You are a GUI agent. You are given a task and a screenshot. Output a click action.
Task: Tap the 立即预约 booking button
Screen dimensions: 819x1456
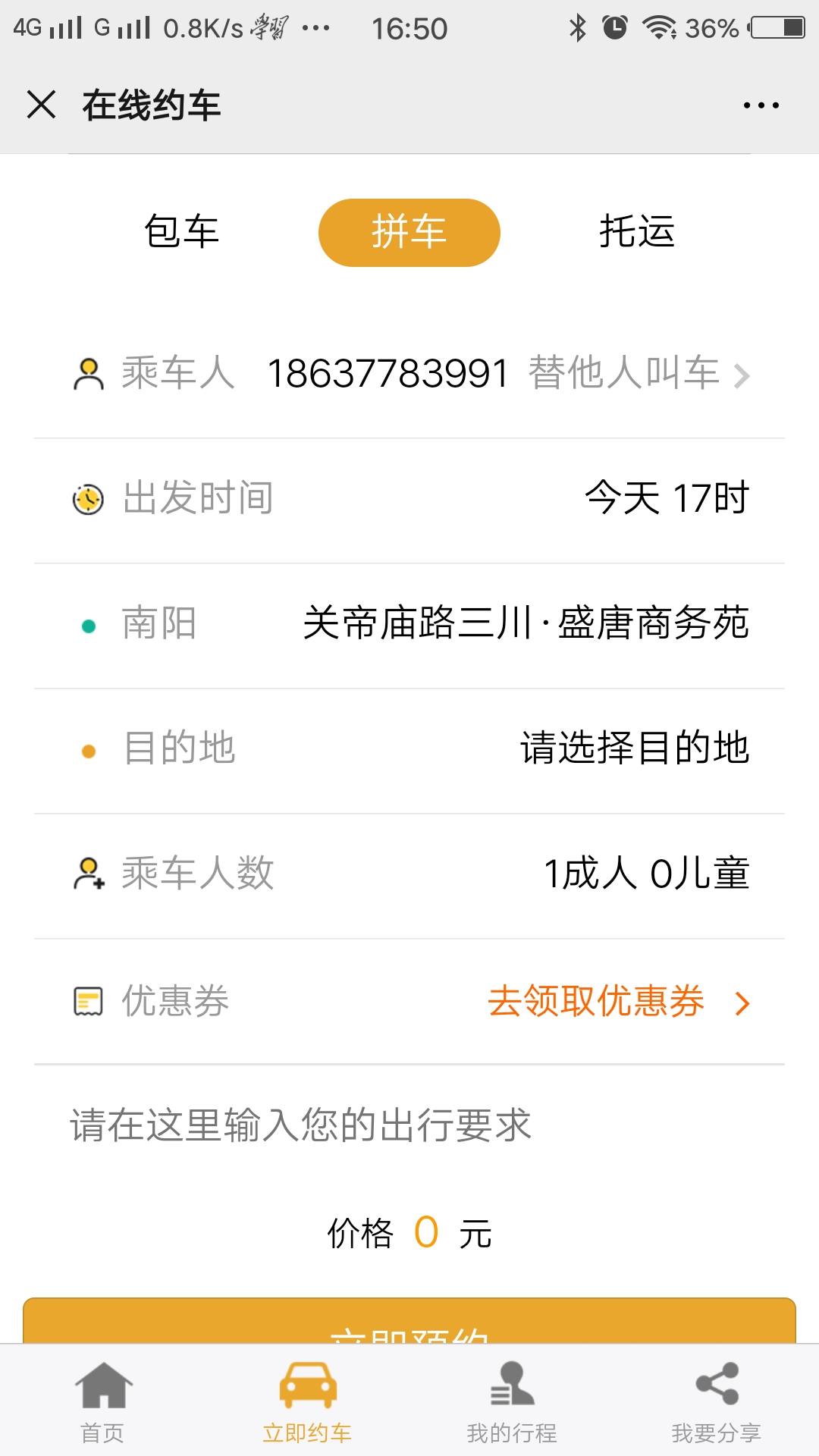409,1324
